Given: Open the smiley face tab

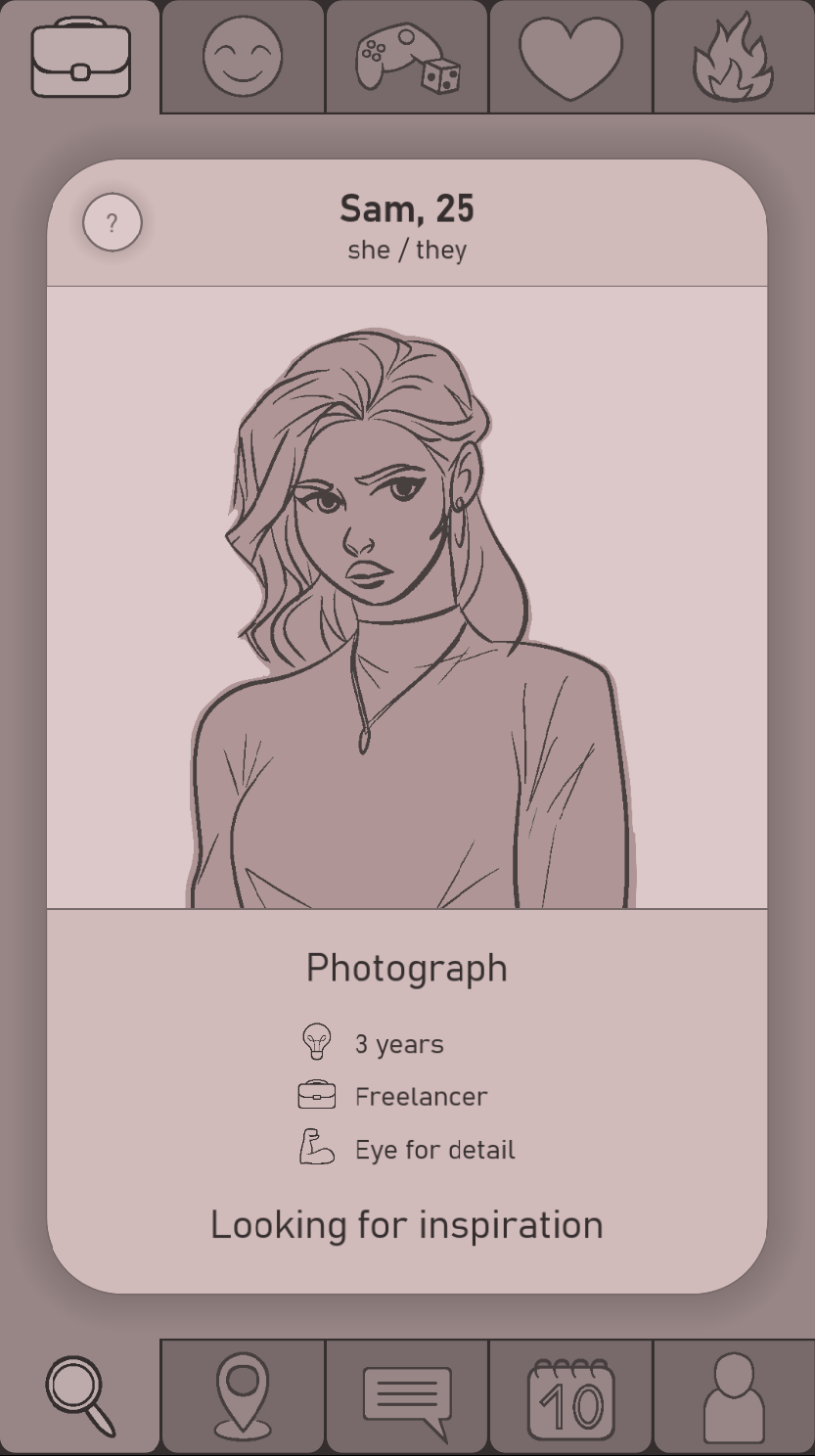Looking at the screenshot, I should (243, 59).
